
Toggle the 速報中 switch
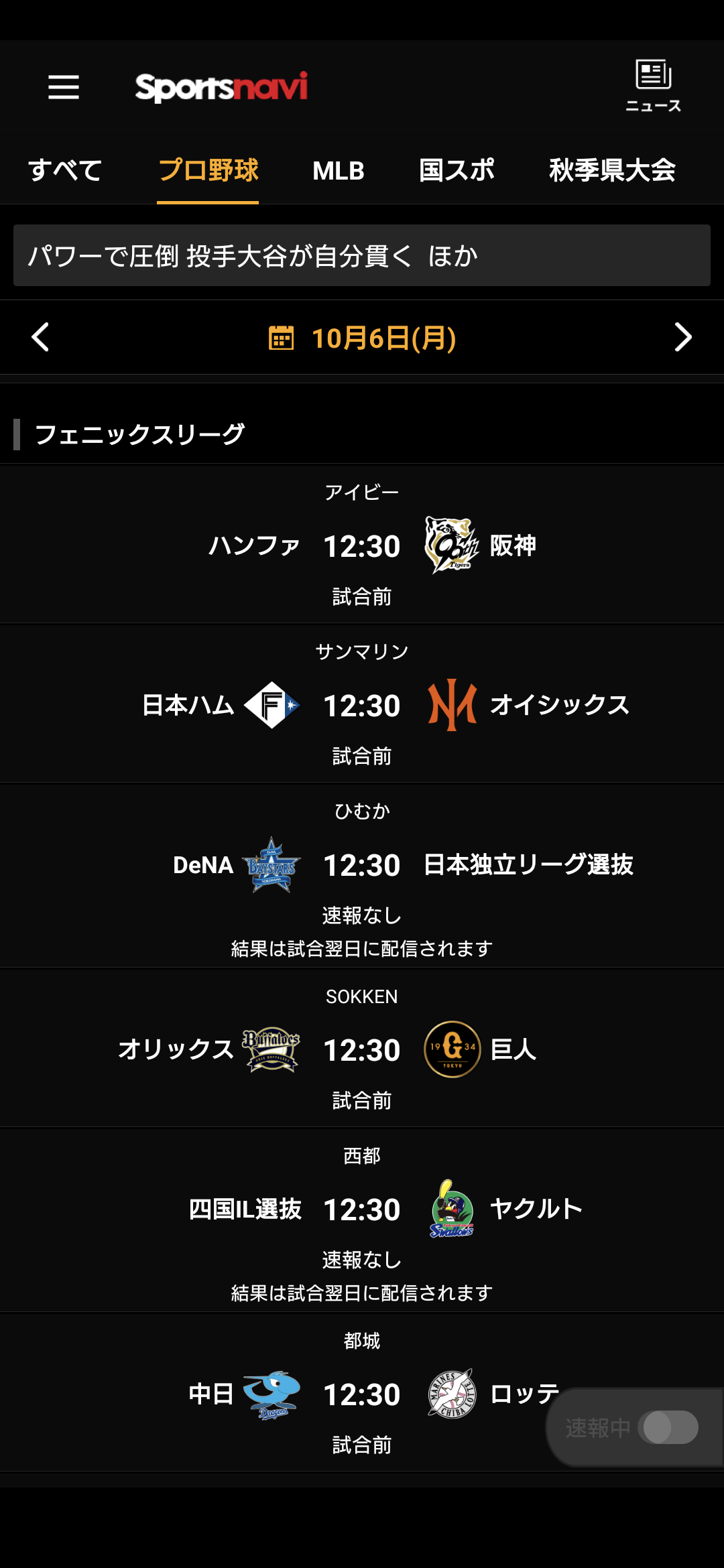[668, 1427]
